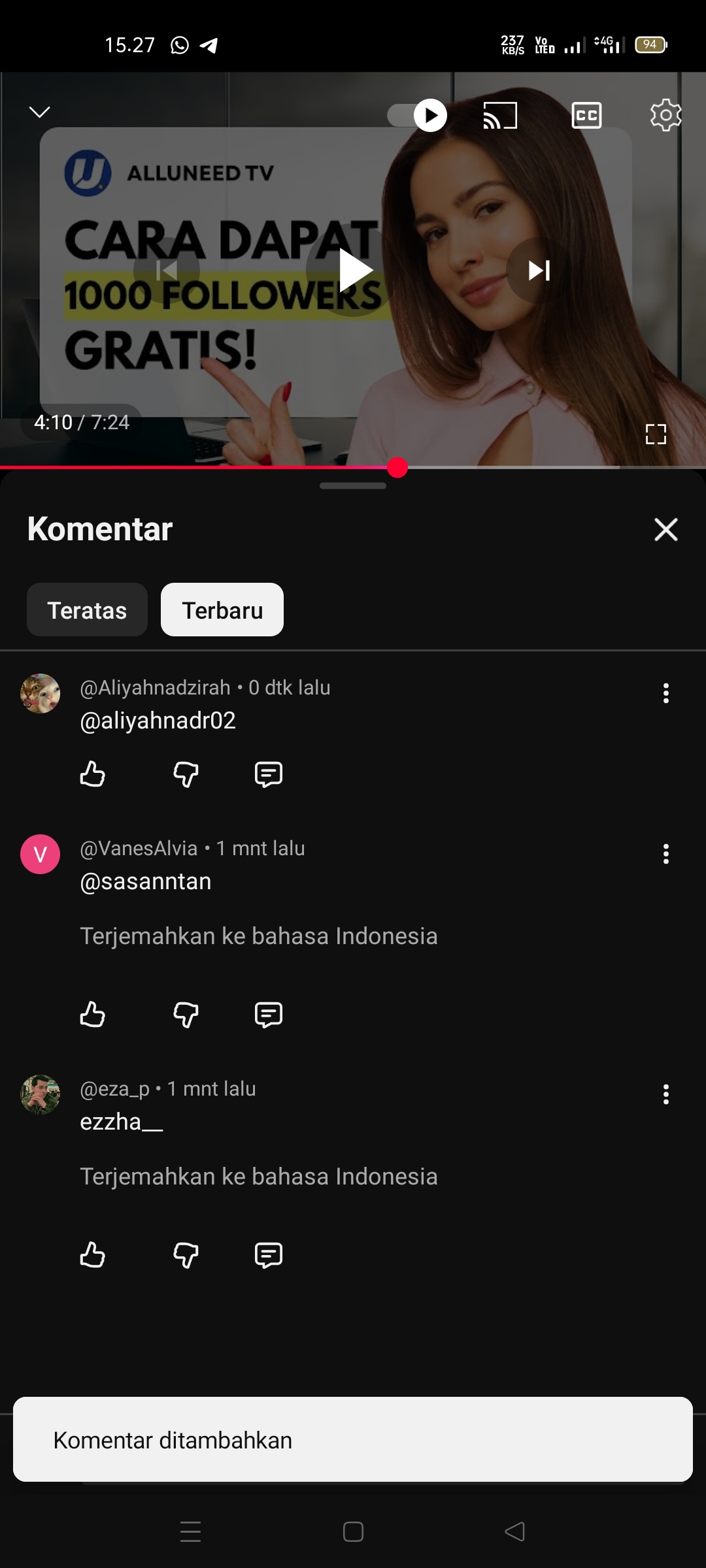Screen dimensions: 706x1568
Task: Dislike the comment by @VanesAlvia
Action: pyautogui.click(x=186, y=1015)
